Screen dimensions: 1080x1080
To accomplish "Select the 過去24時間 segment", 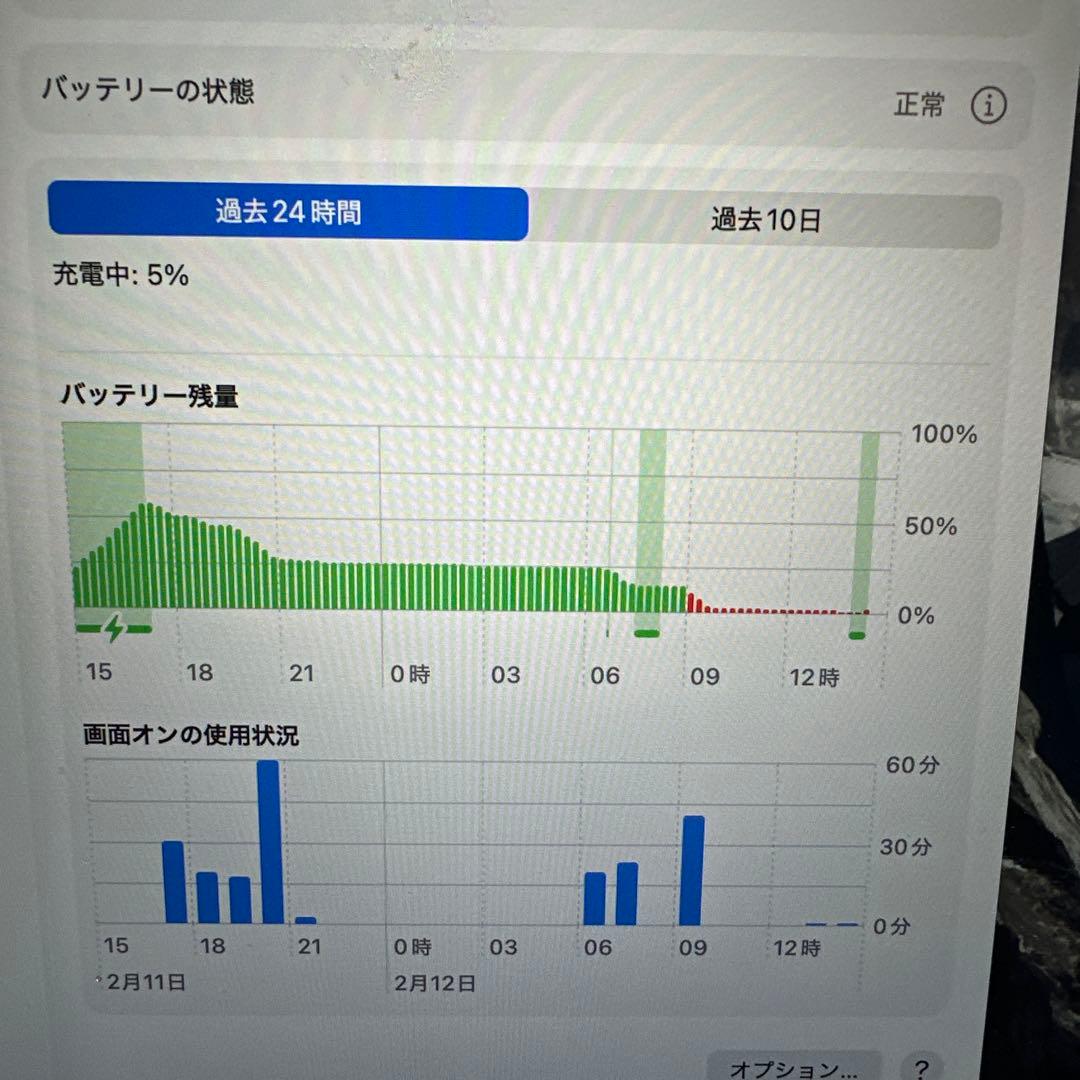I will tap(288, 212).
